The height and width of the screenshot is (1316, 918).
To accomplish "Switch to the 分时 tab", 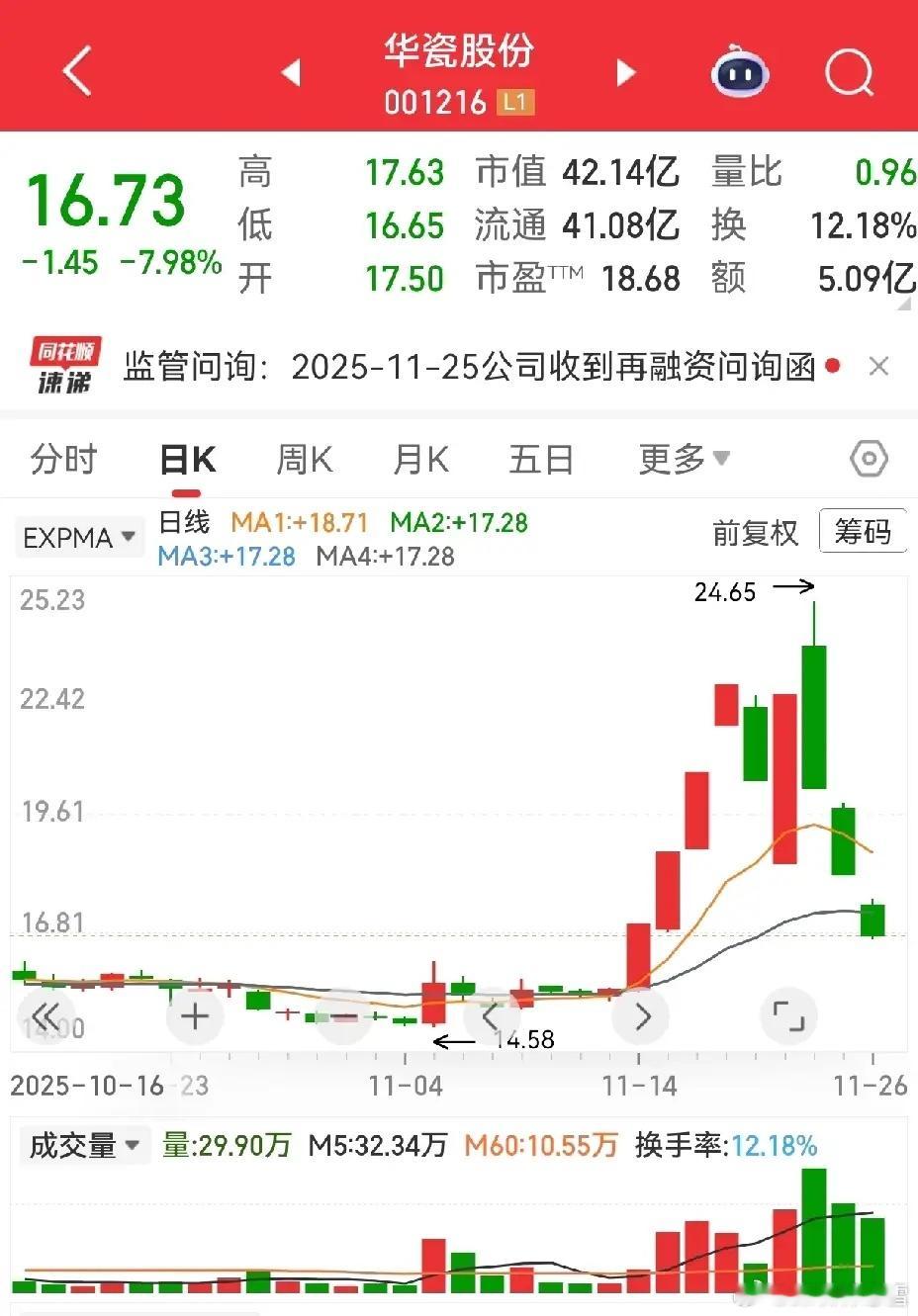I will [64, 460].
